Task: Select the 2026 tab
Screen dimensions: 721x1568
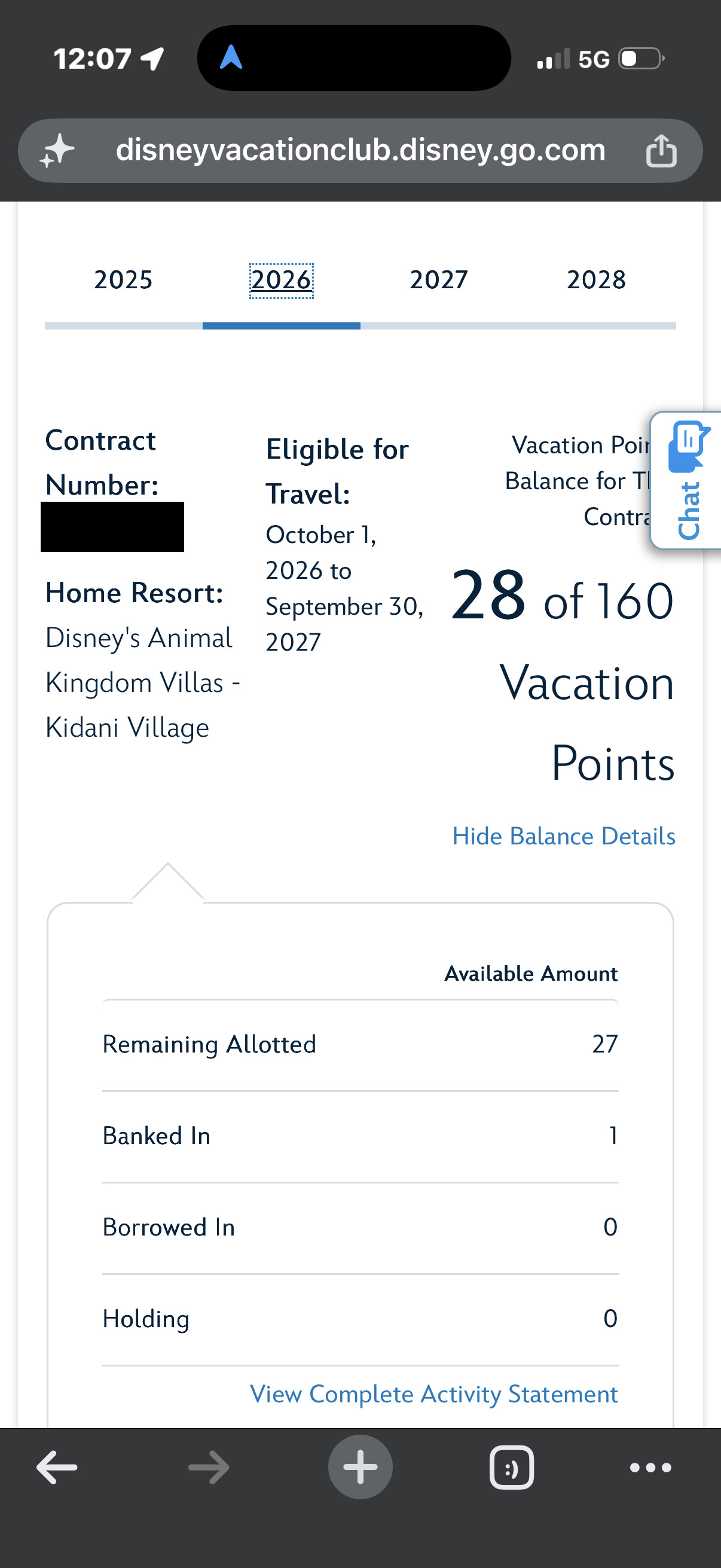Action: (281, 280)
